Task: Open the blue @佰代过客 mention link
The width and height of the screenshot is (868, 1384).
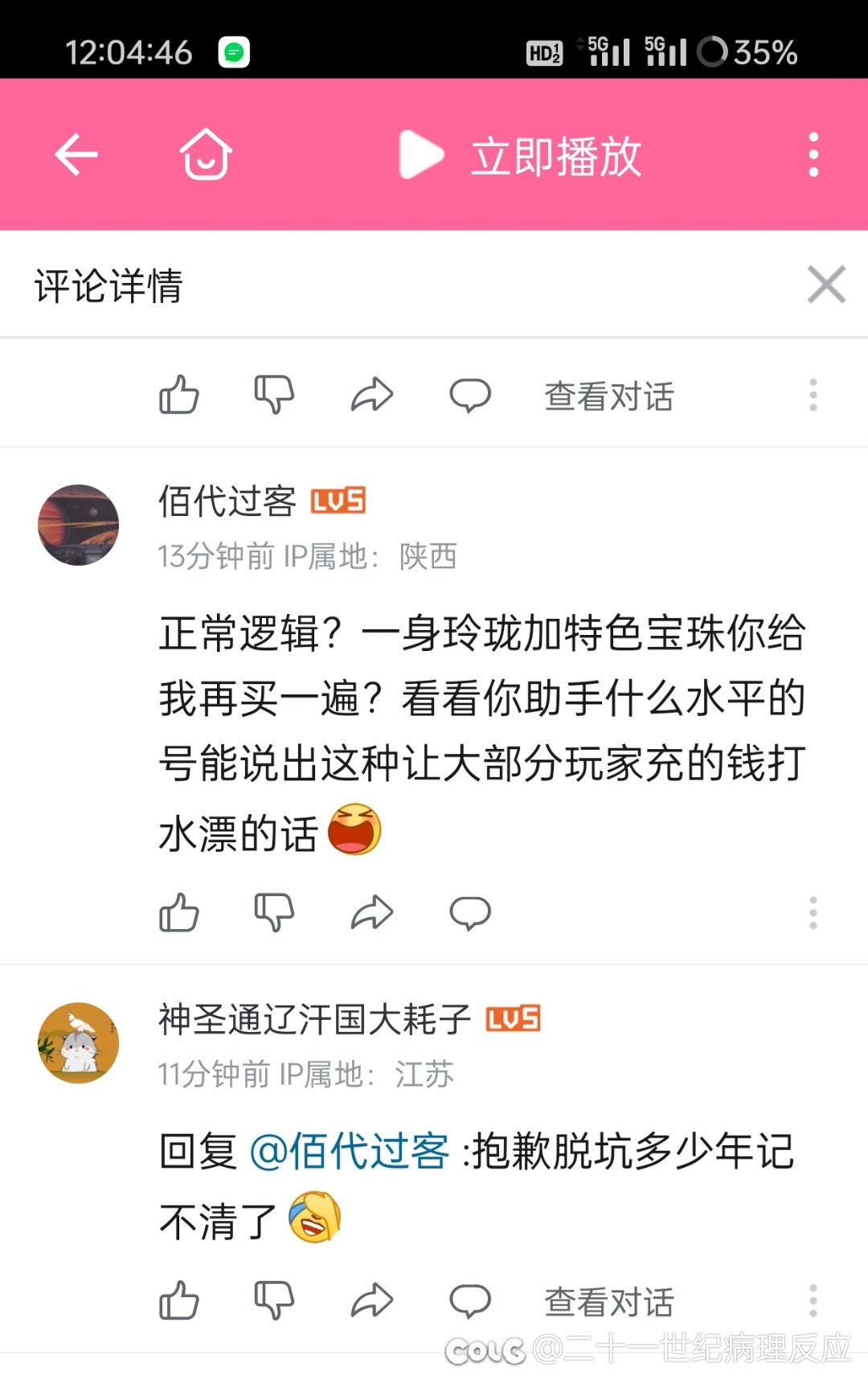Action: tap(350, 1151)
